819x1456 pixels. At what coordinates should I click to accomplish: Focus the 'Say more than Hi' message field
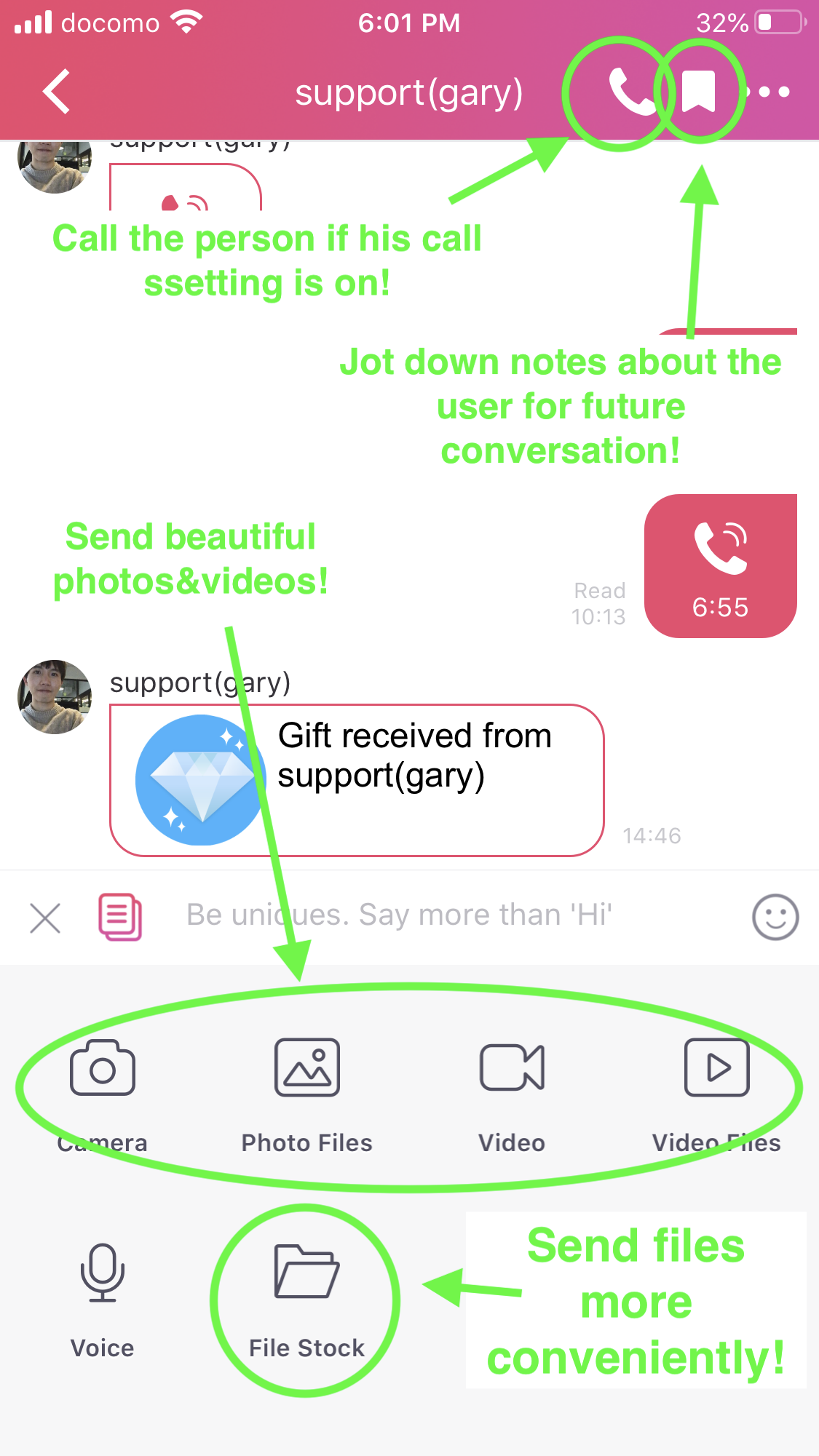click(437, 915)
